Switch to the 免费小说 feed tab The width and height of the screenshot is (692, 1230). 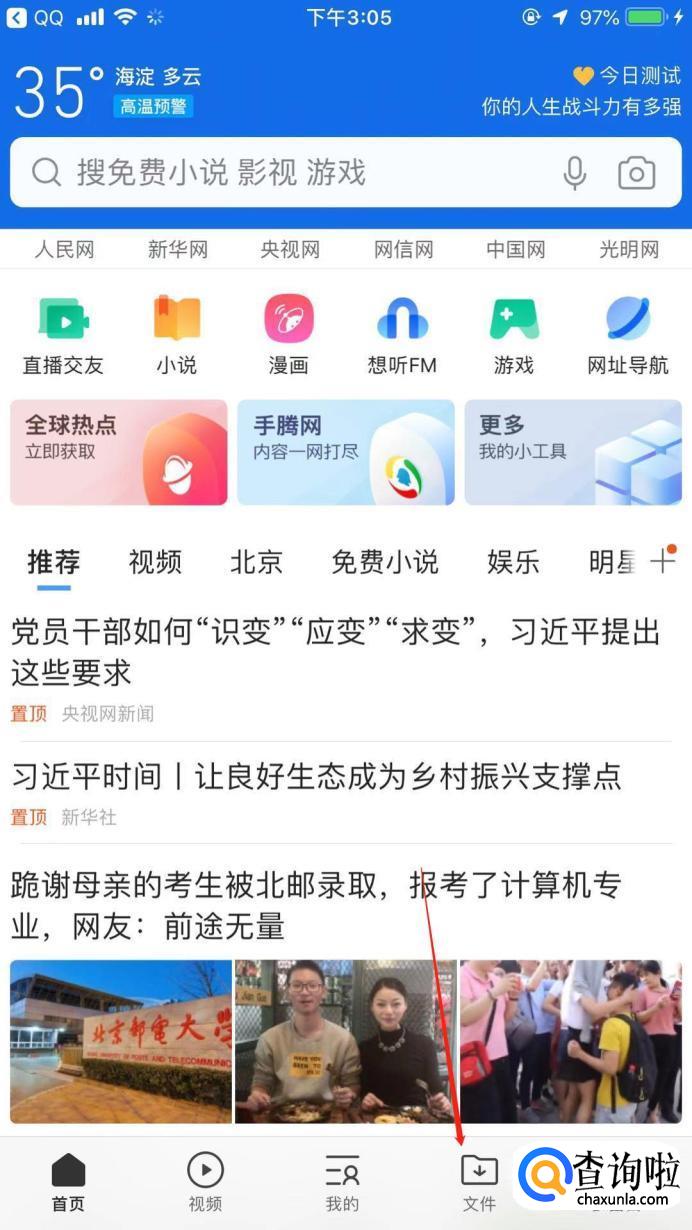(x=384, y=562)
